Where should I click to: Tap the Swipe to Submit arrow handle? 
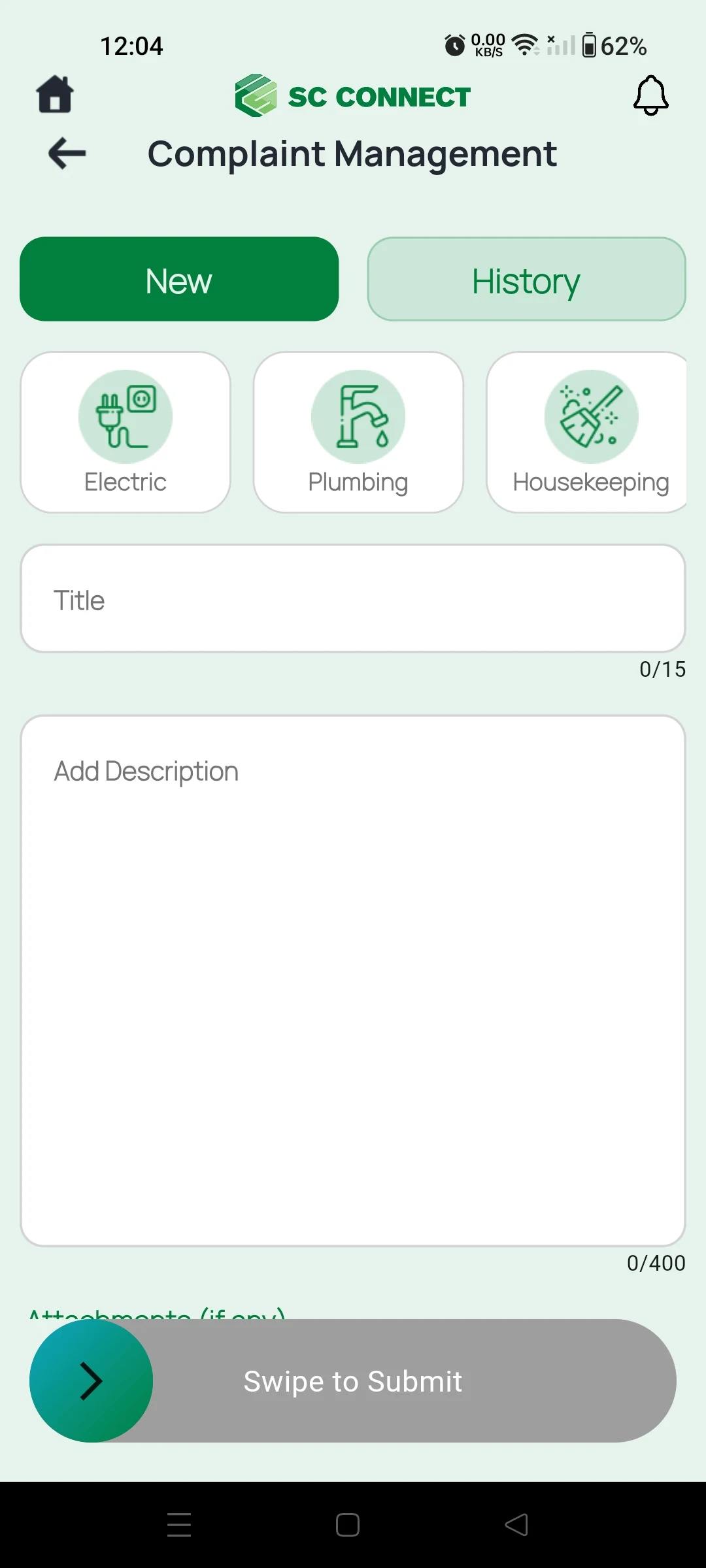(x=92, y=1380)
